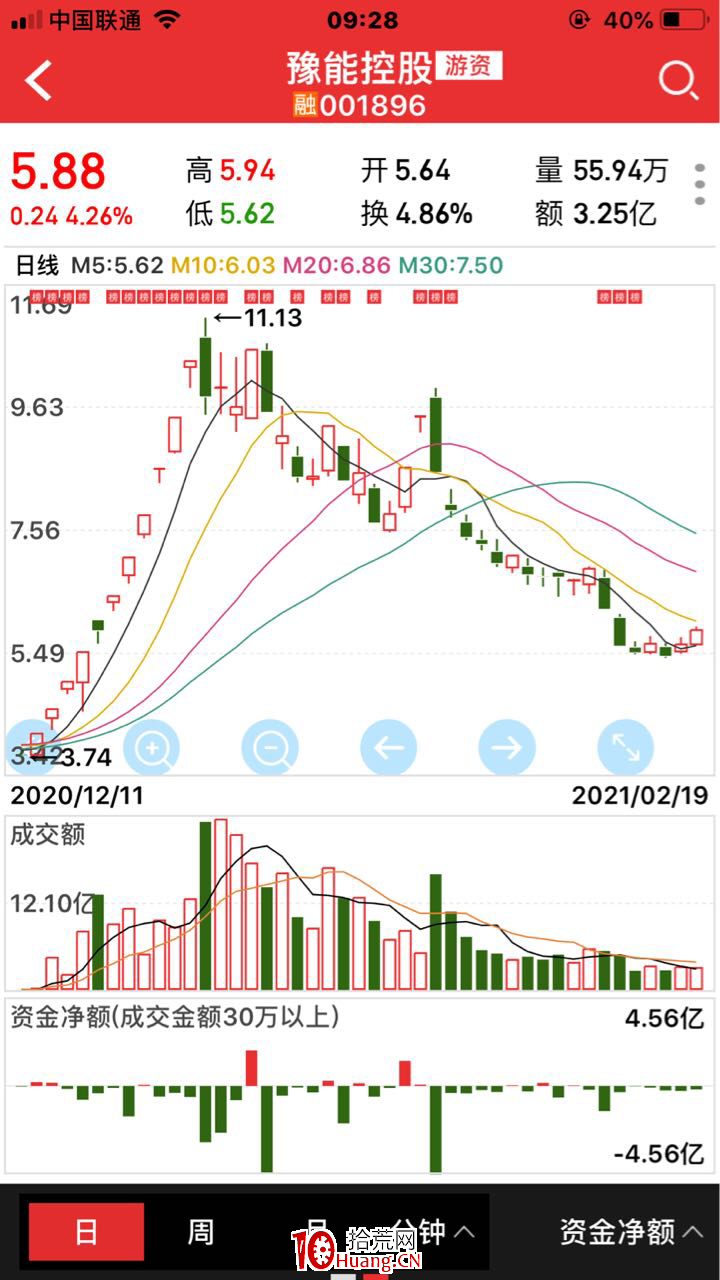This screenshot has height=1280, width=720.
Task: Keep 日 daily view selected
Action: click(x=85, y=1233)
